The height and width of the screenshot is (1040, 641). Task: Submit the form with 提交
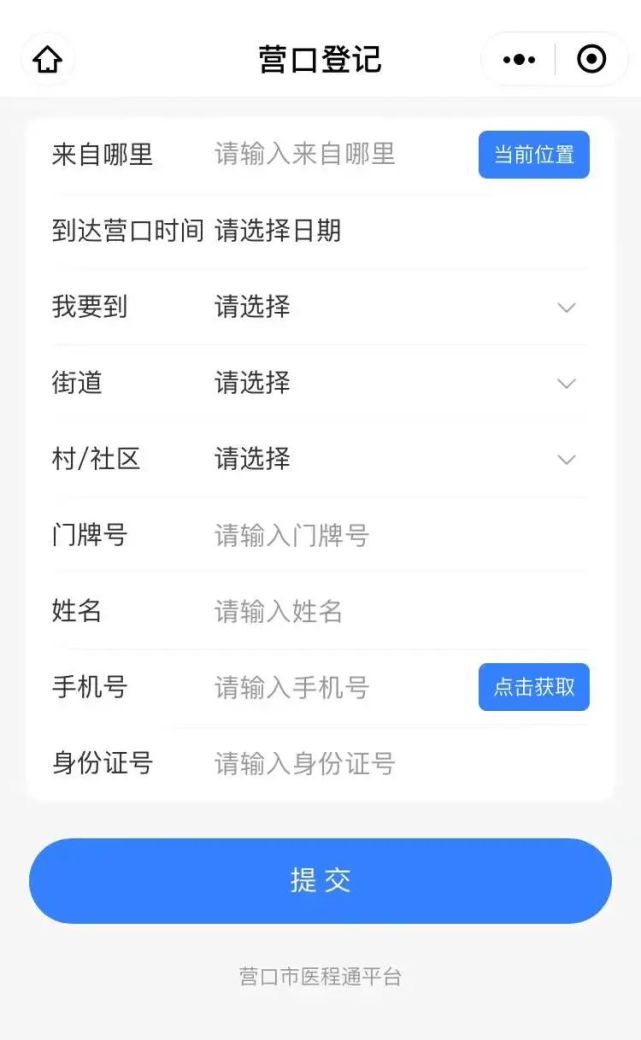320,880
